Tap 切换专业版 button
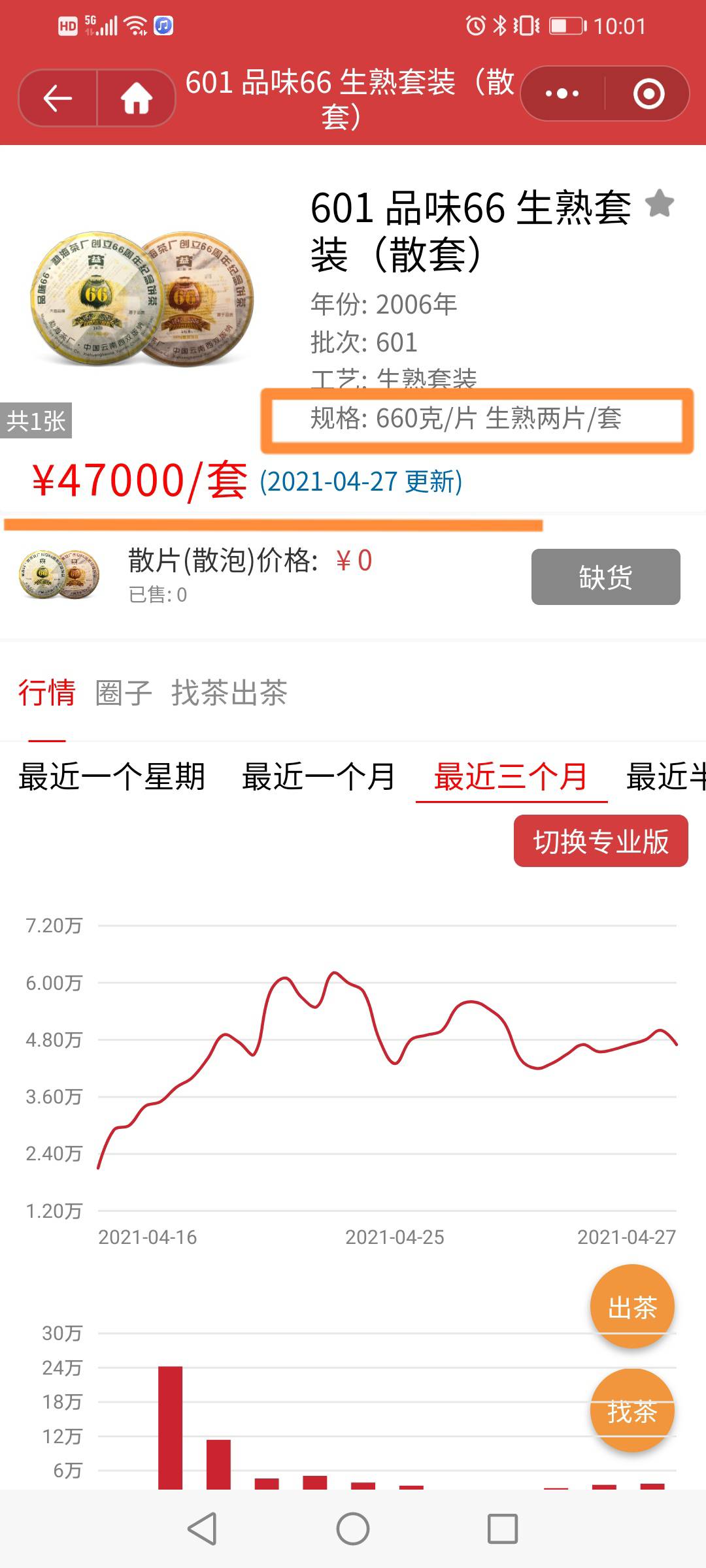Screen dimensions: 706x1568 pos(601,841)
